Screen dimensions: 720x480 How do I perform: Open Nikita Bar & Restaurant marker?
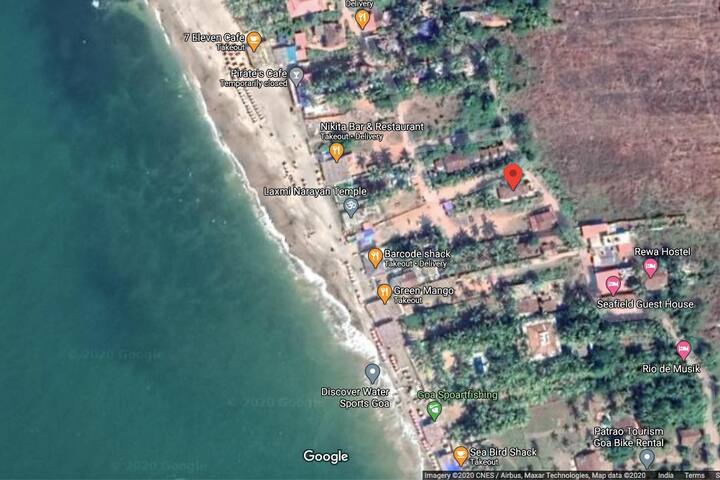[x=337, y=151]
